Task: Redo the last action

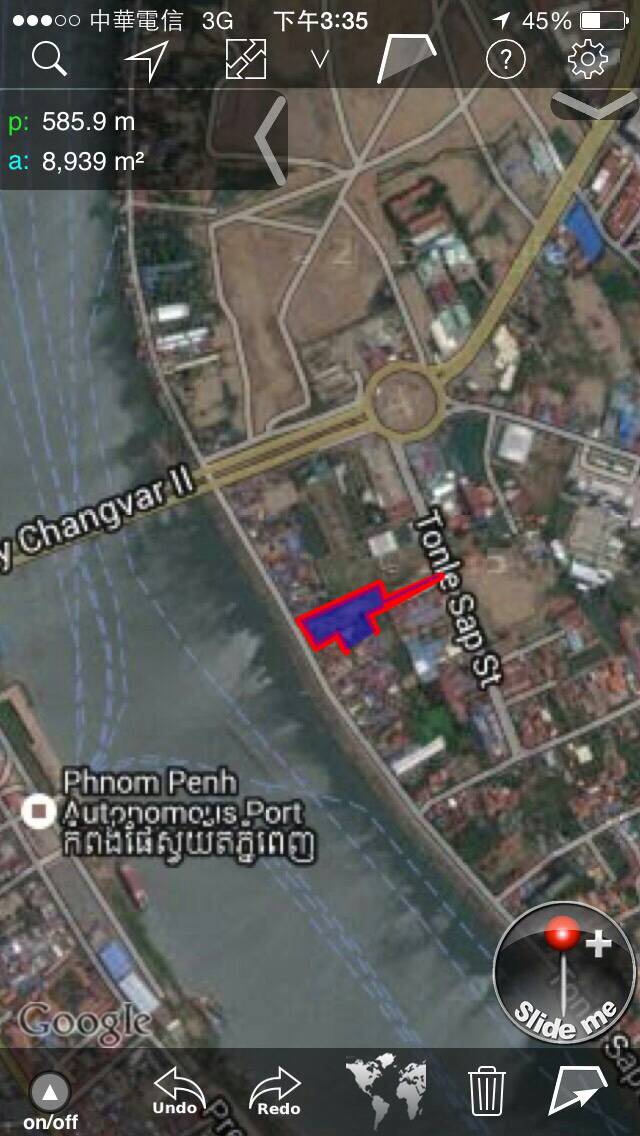Action: pos(277,1092)
